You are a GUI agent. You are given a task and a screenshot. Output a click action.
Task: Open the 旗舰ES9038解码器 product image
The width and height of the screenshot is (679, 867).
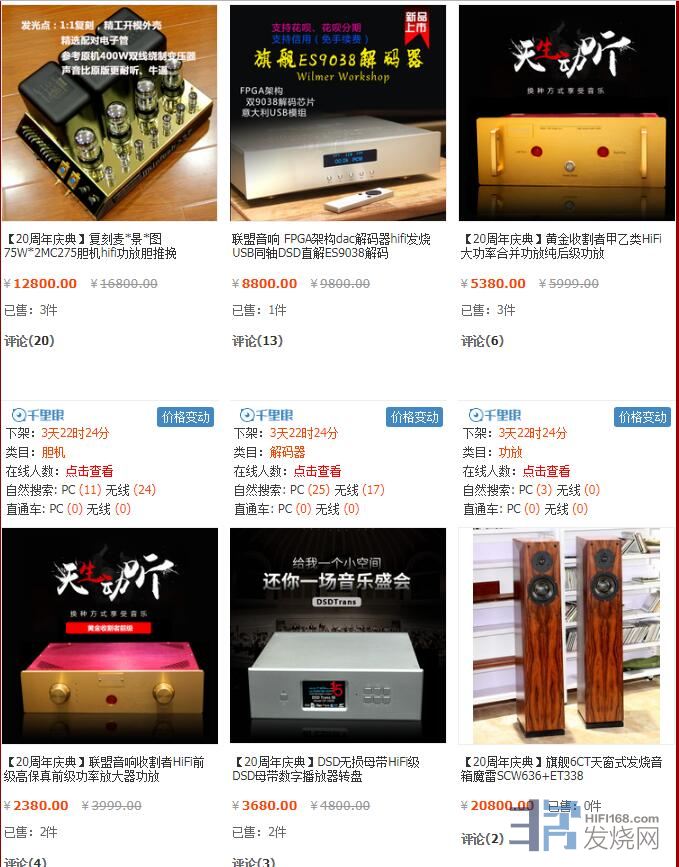click(338, 113)
